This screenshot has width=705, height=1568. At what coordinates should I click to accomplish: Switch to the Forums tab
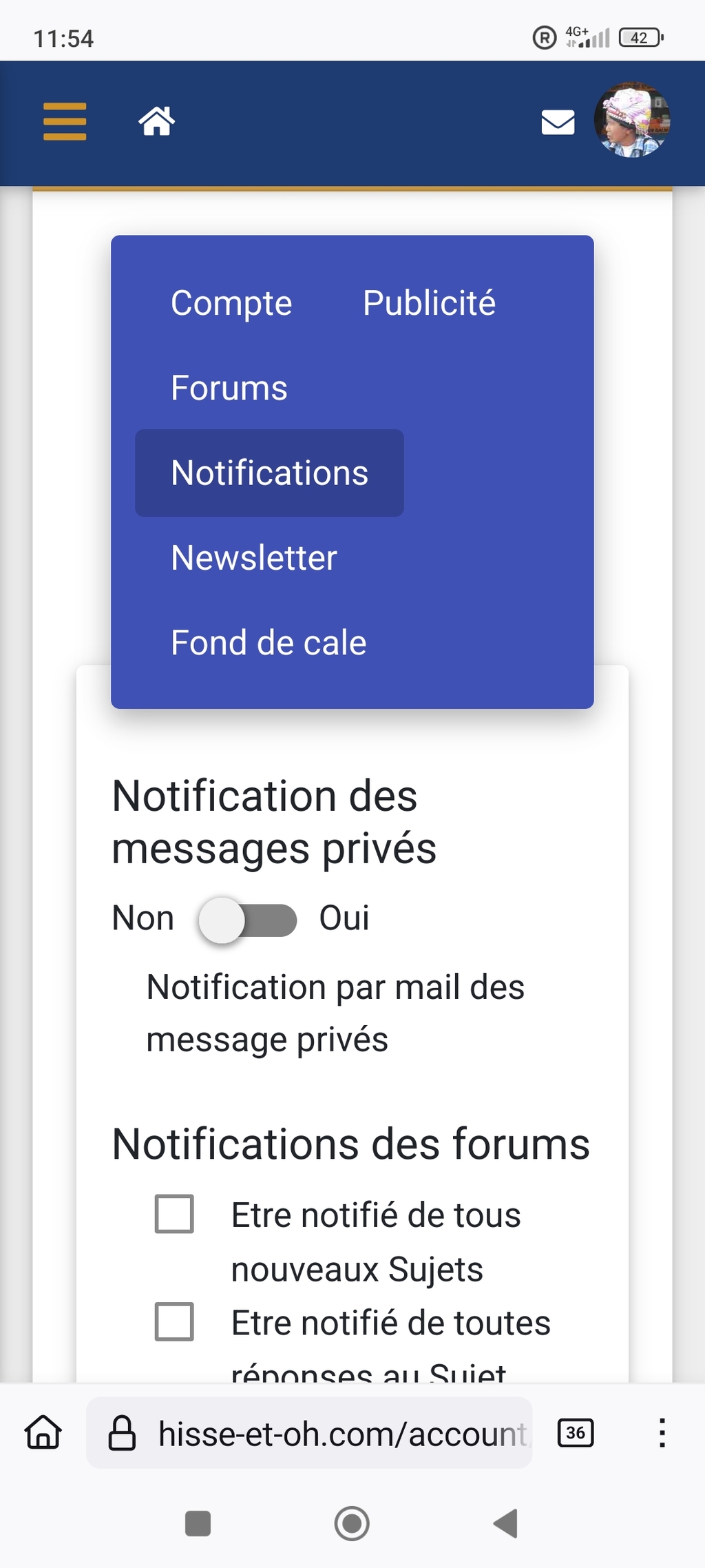(229, 388)
